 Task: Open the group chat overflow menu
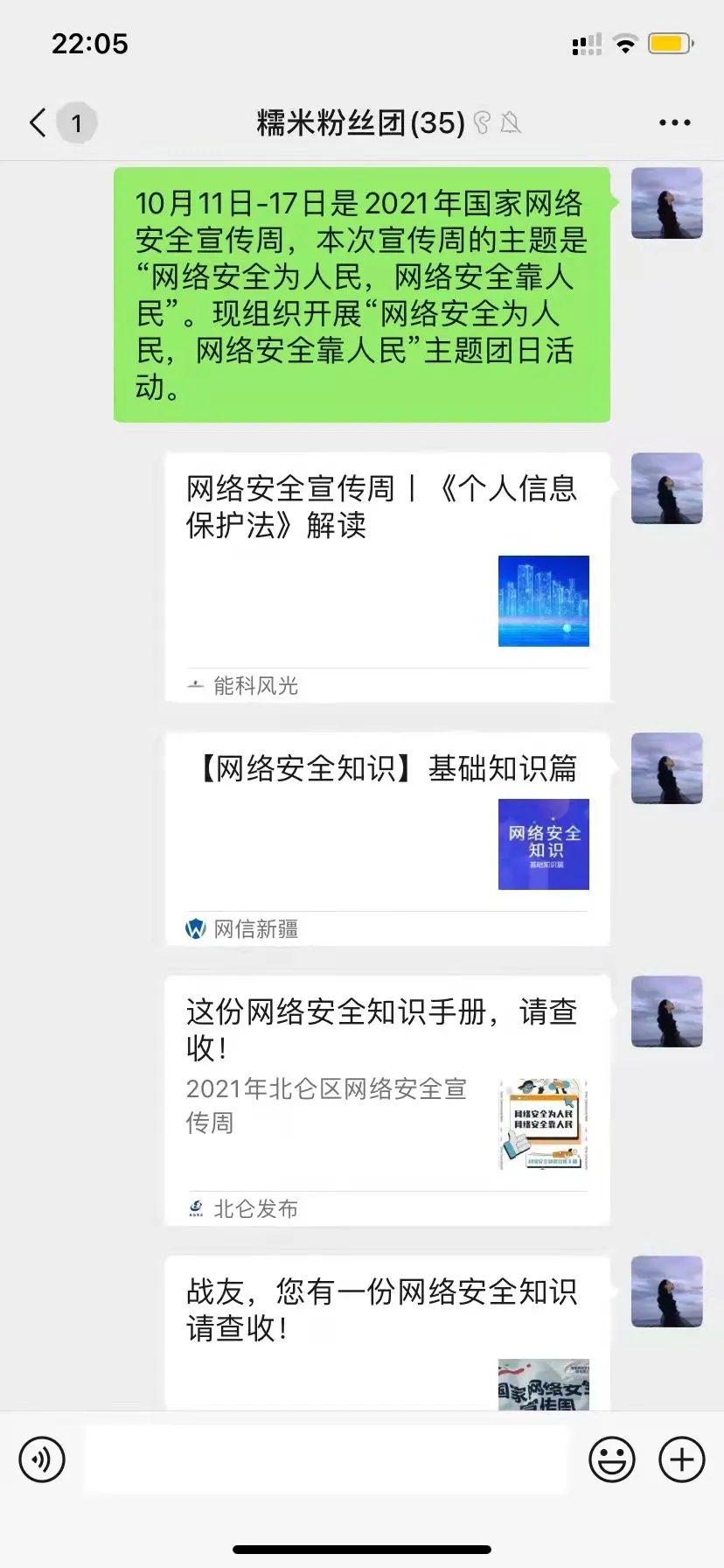pos(674,122)
